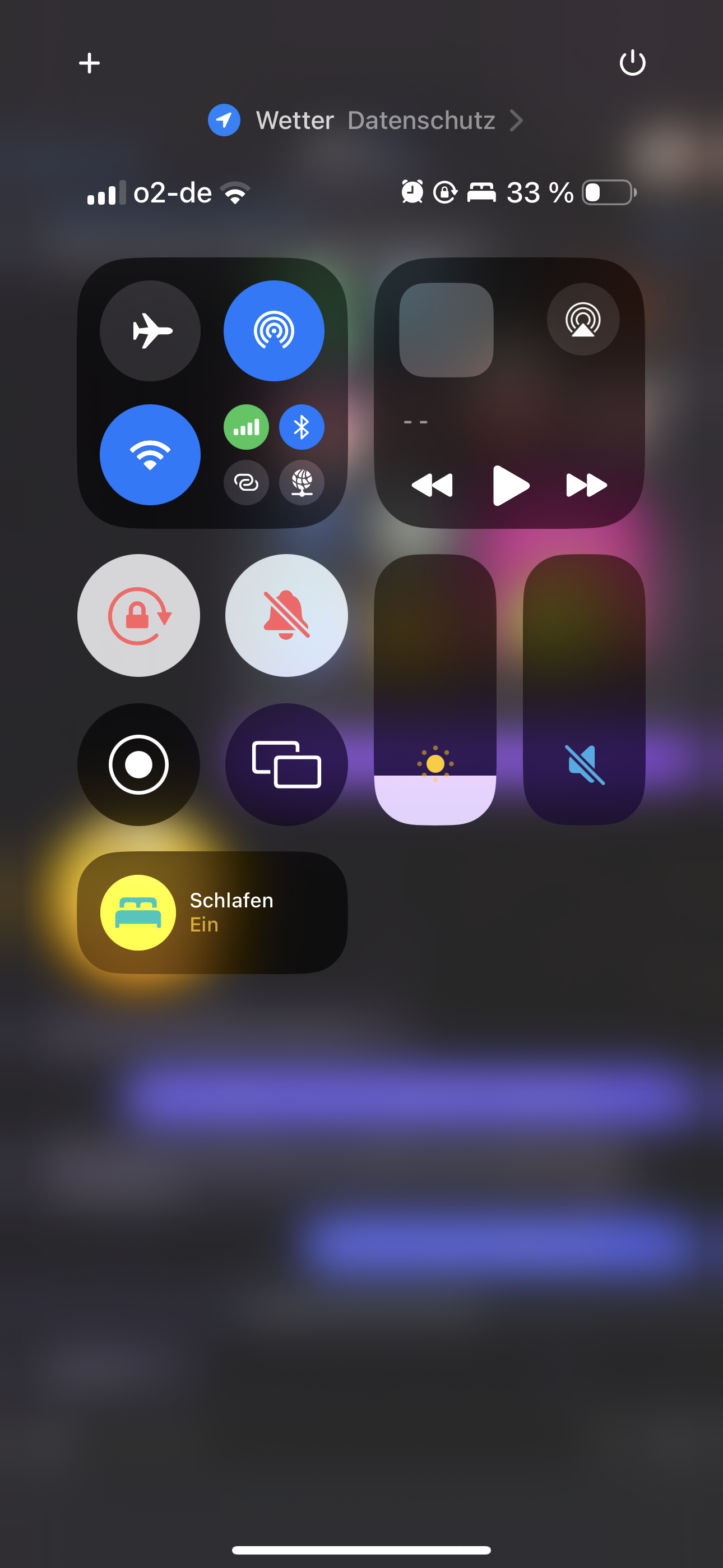723x1568 pixels.
Task: Disable Wi-Fi
Action: point(150,455)
